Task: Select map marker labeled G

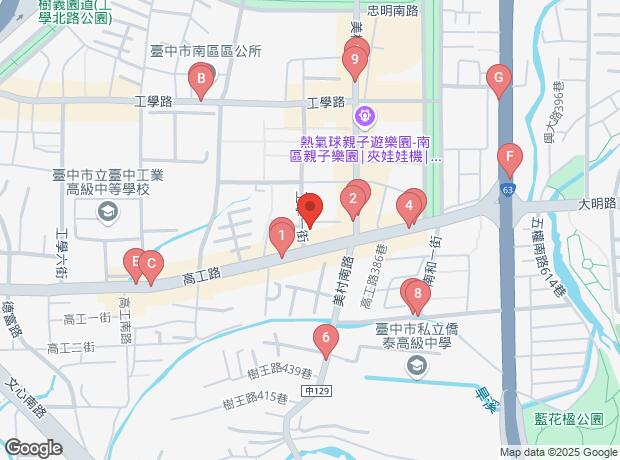Action: coord(498,78)
